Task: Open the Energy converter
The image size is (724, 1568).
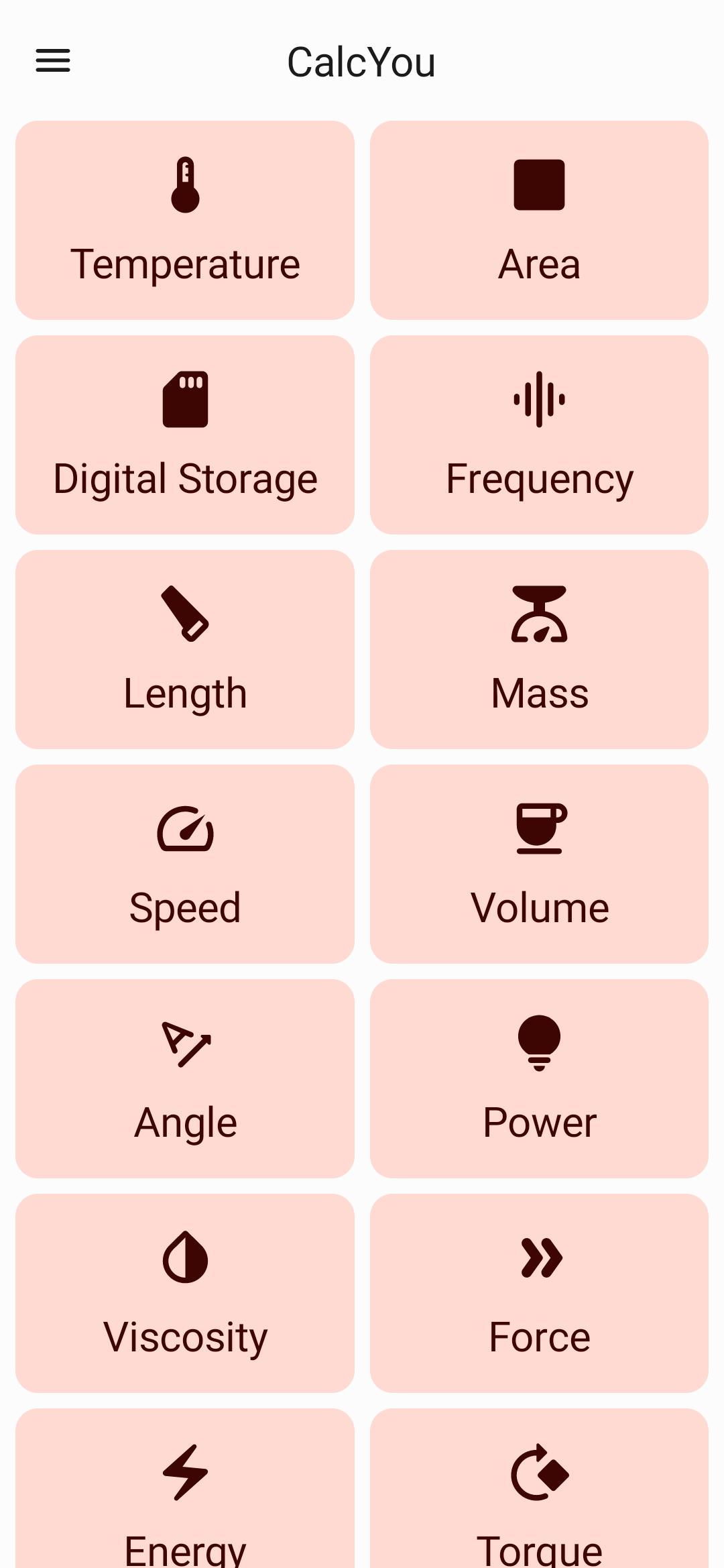Action: (185, 1488)
